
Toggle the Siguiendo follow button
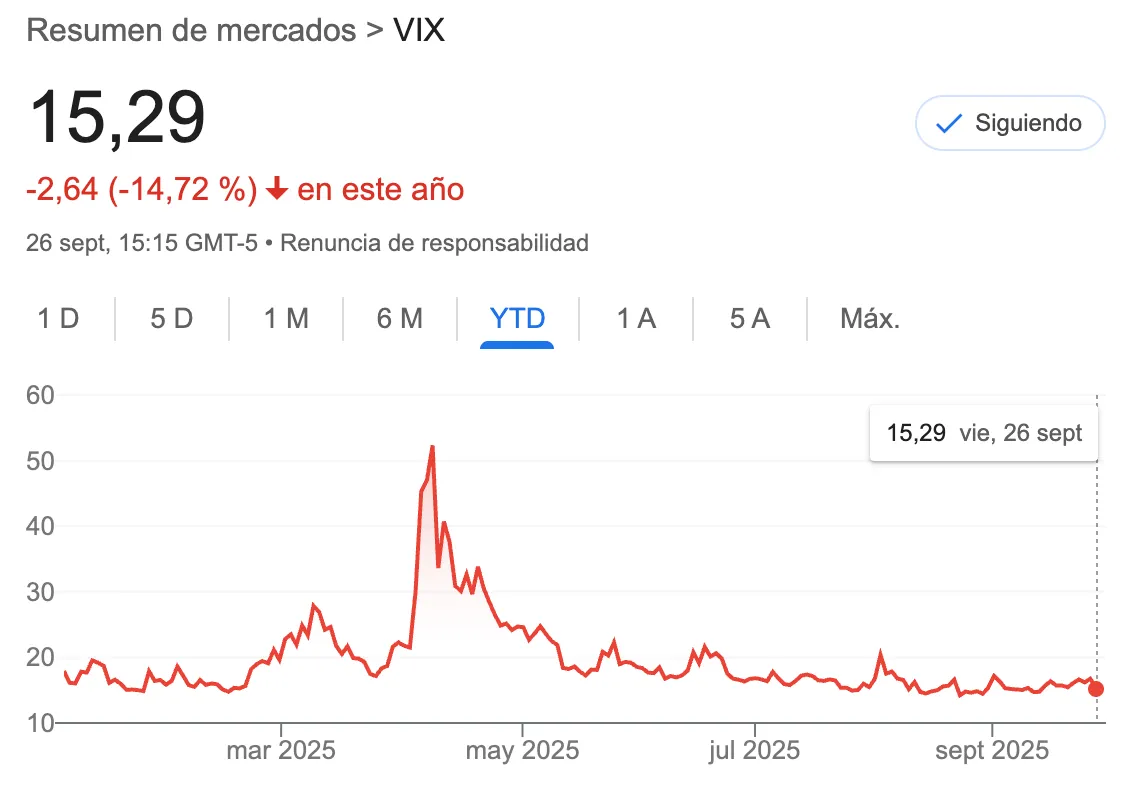[1010, 123]
